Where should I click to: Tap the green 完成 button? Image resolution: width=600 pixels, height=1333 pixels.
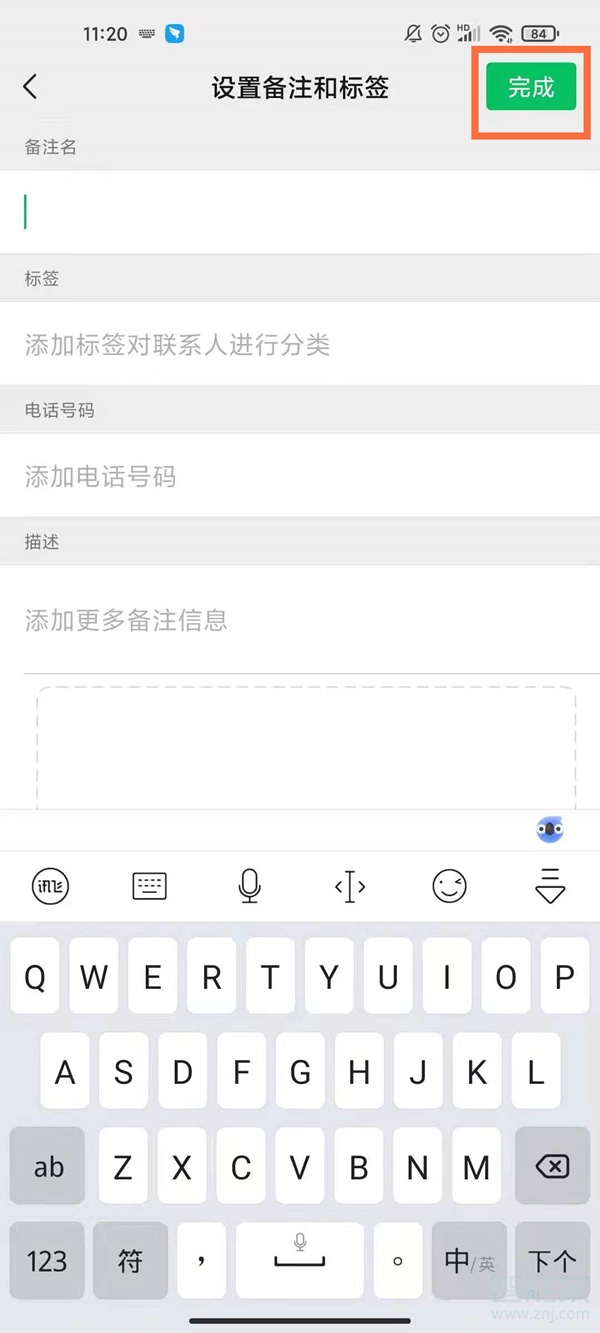[531, 87]
